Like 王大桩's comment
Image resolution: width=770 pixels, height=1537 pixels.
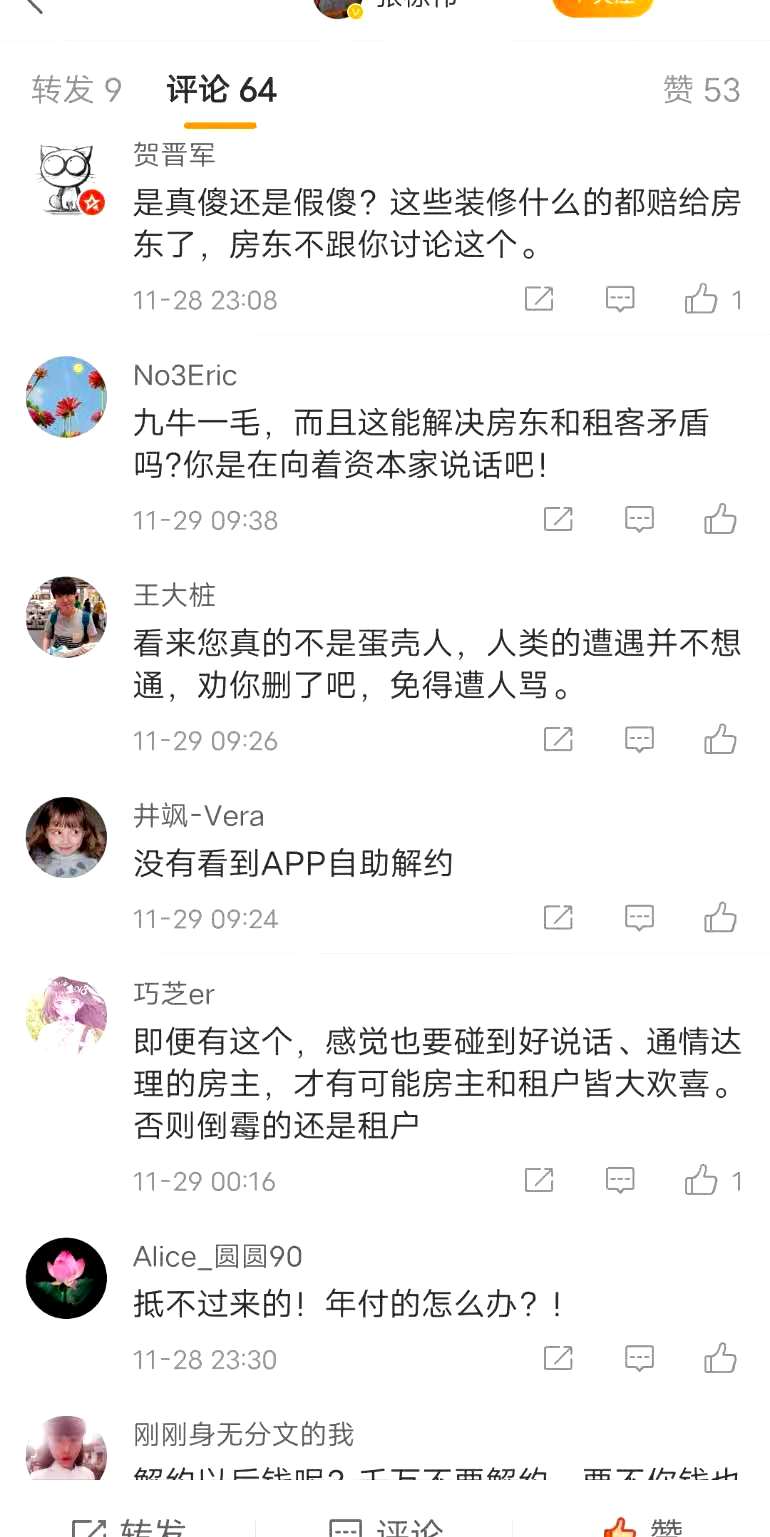[720, 740]
